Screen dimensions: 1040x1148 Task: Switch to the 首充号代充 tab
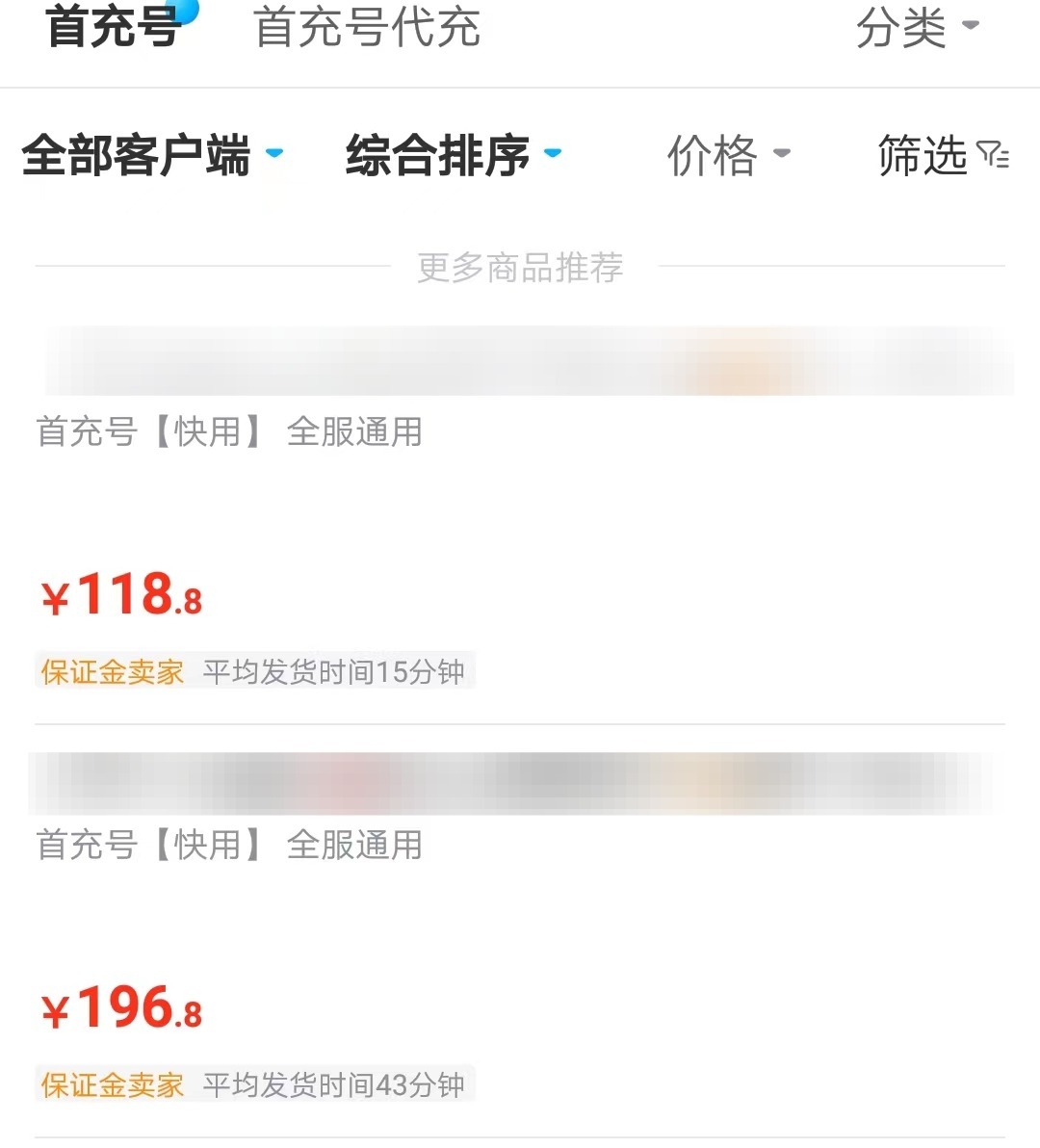(x=367, y=28)
